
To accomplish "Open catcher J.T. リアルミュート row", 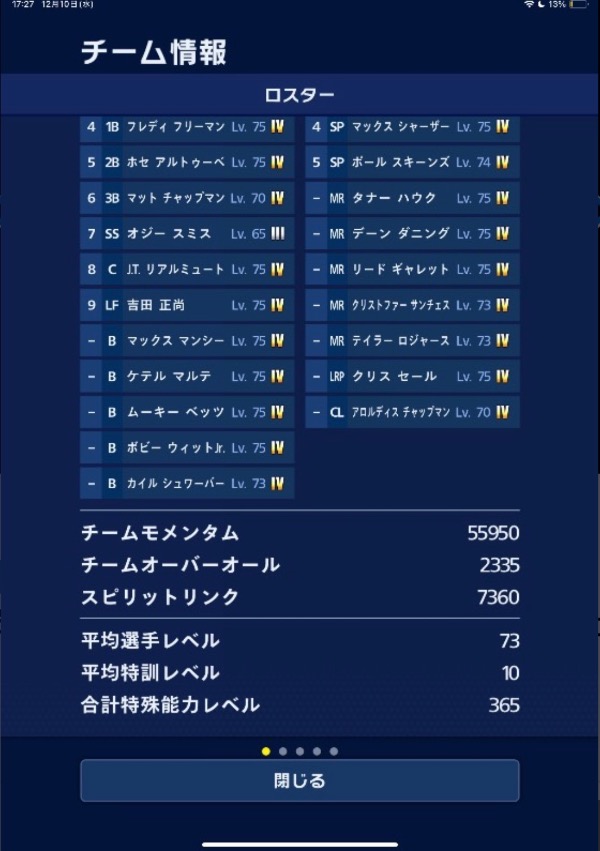I will 187,269.
